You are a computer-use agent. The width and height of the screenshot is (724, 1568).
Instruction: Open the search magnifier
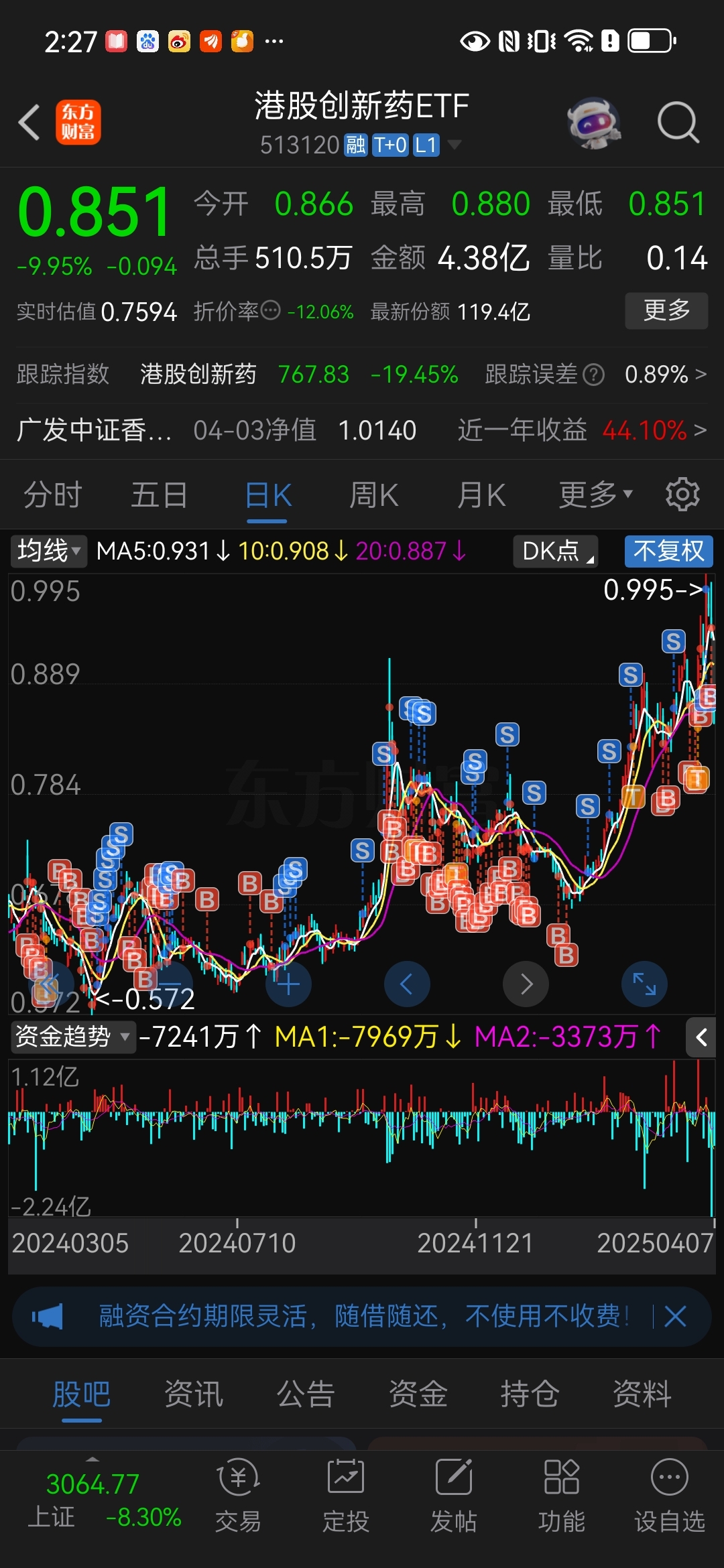[678, 122]
